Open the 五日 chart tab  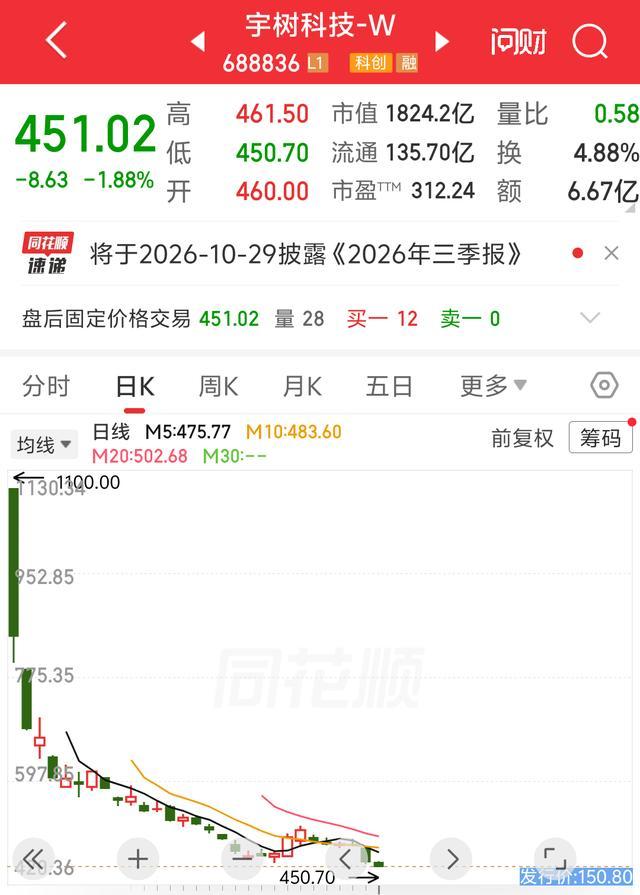coord(389,386)
